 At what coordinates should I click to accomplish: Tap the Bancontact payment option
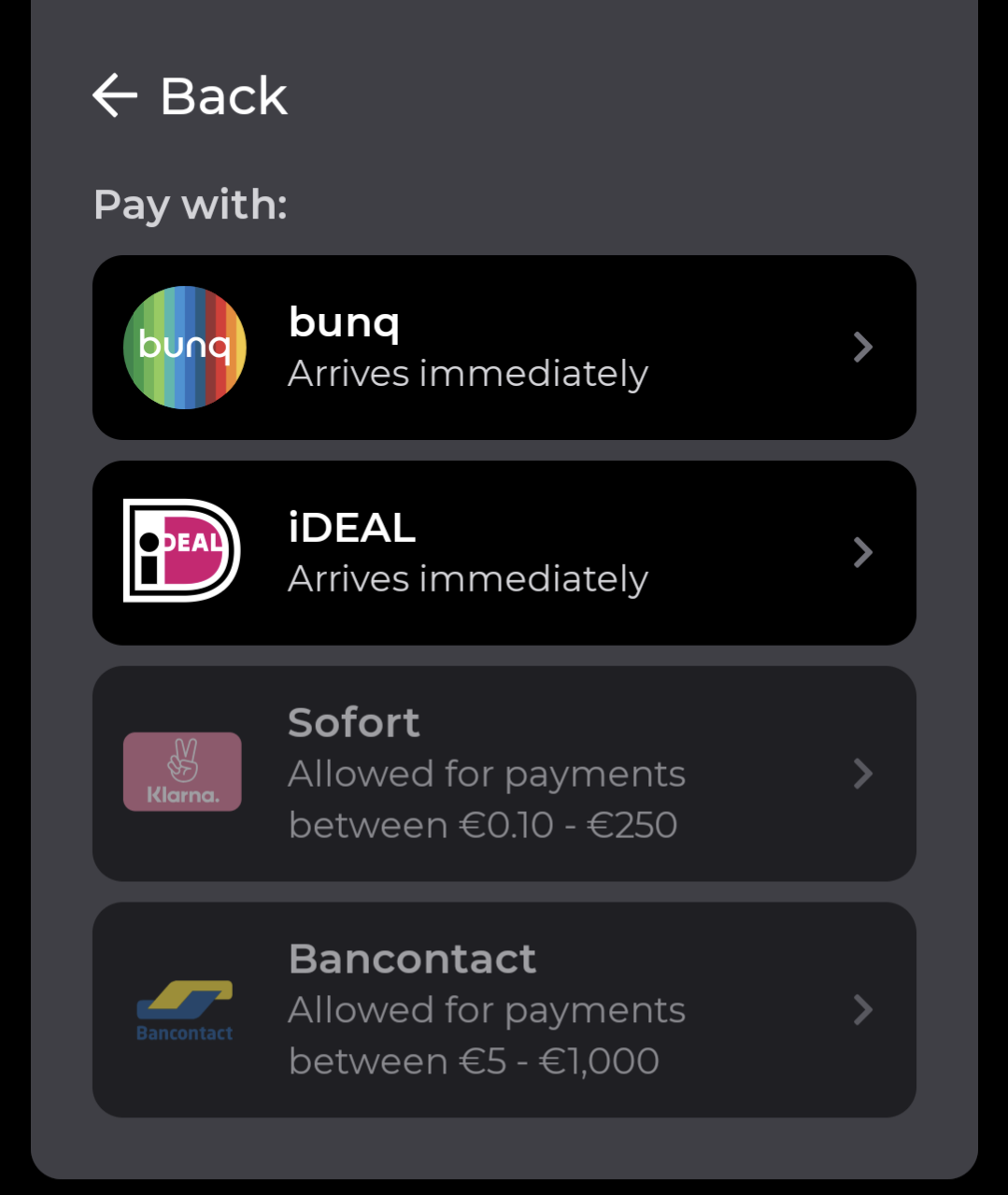(504, 1010)
